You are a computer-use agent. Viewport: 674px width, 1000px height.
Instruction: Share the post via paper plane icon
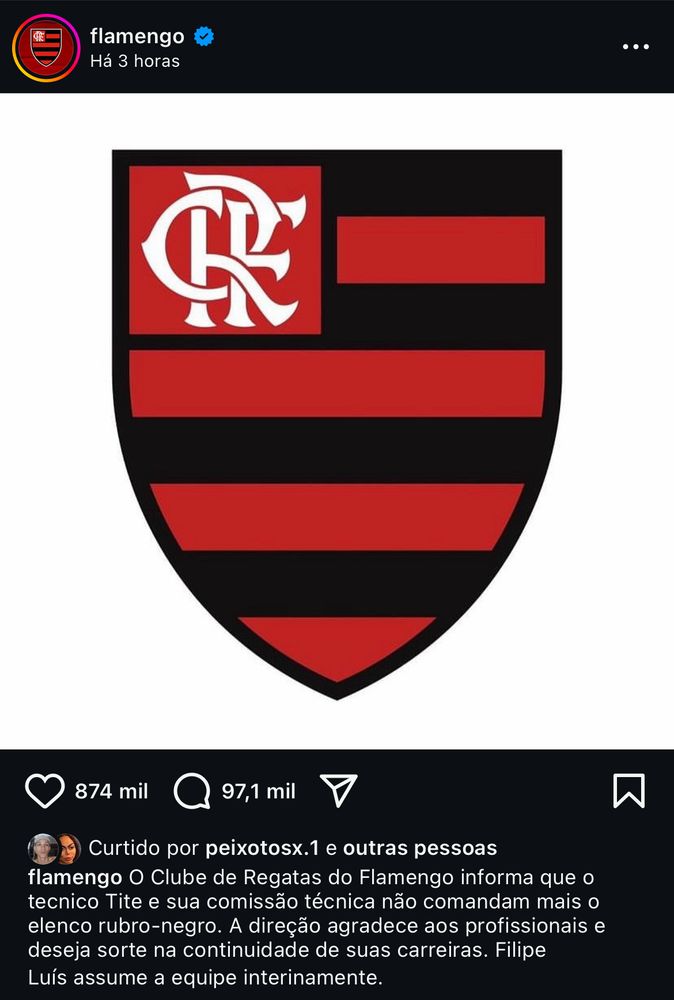pos(339,790)
